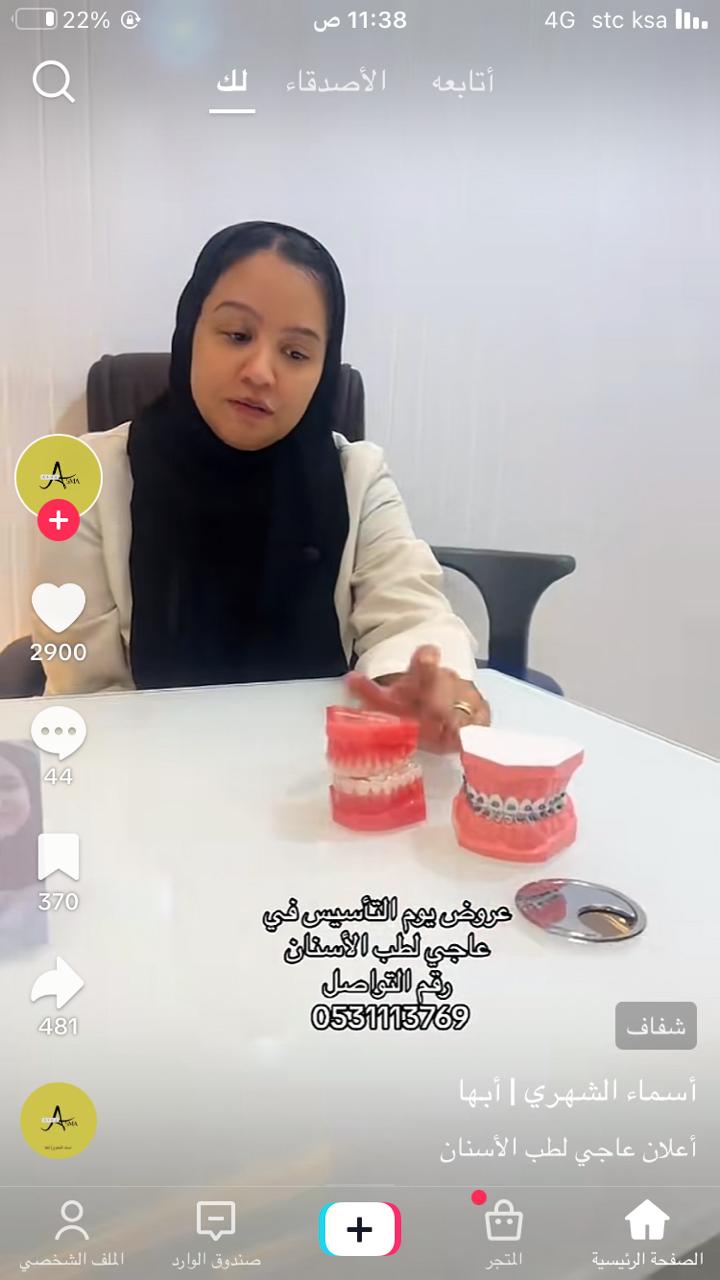Viewport: 720px width, 1280px height.
Task: Go to the الصفحة الرئيسية home tab
Action: tap(647, 1234)
